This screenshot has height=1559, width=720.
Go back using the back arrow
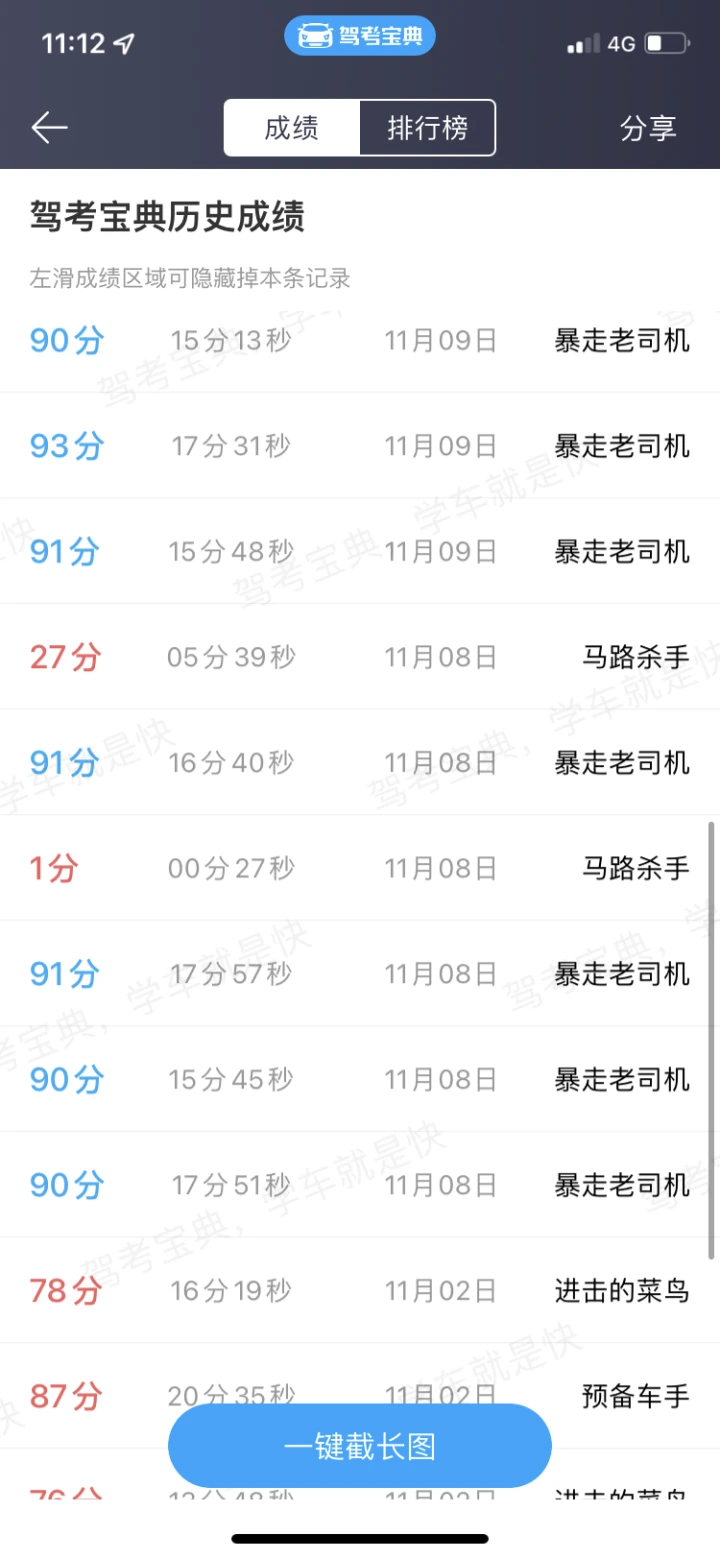click(x=49, y=128)
